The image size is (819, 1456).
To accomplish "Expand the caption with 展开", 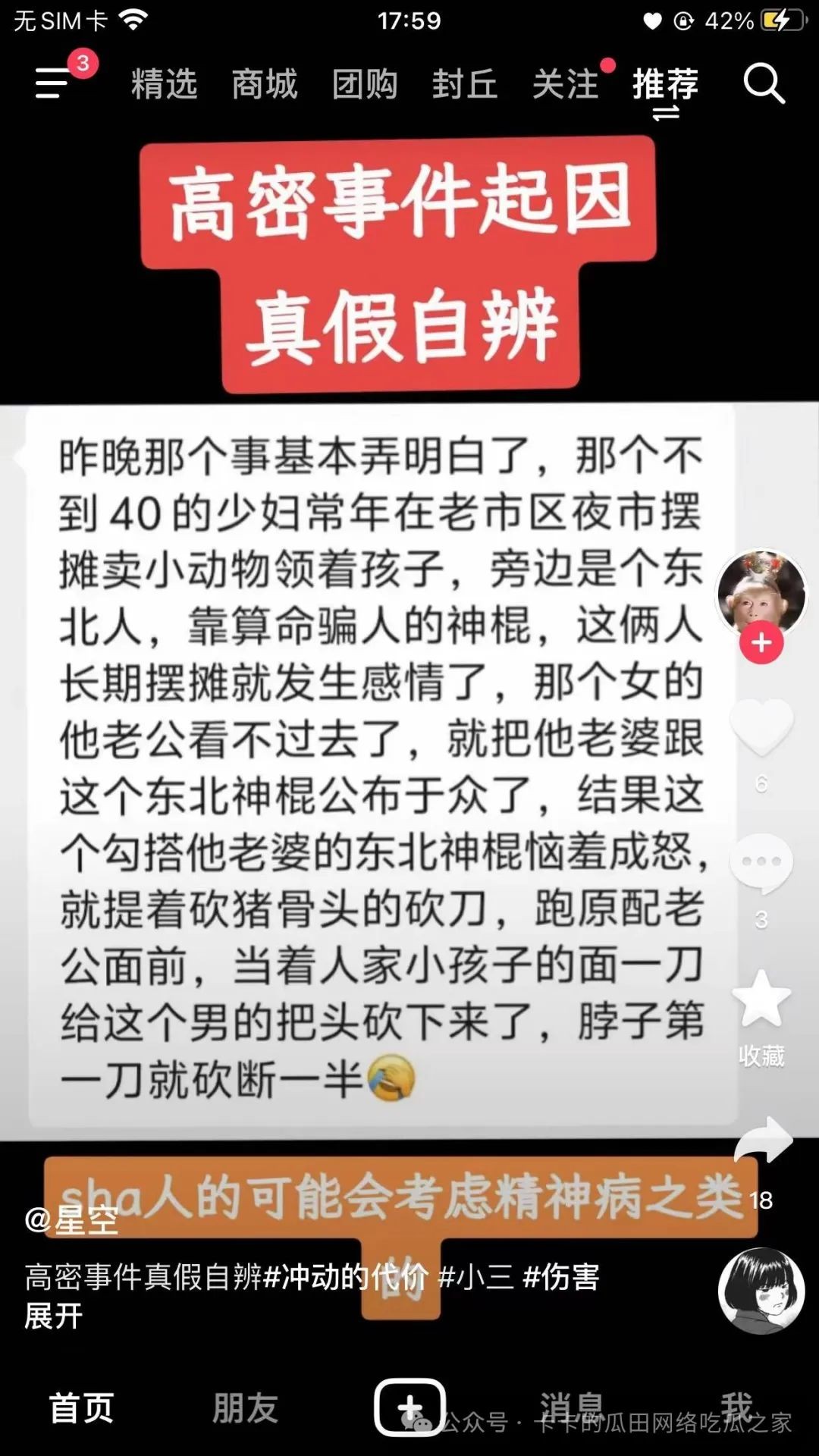I will point(53,1316).
